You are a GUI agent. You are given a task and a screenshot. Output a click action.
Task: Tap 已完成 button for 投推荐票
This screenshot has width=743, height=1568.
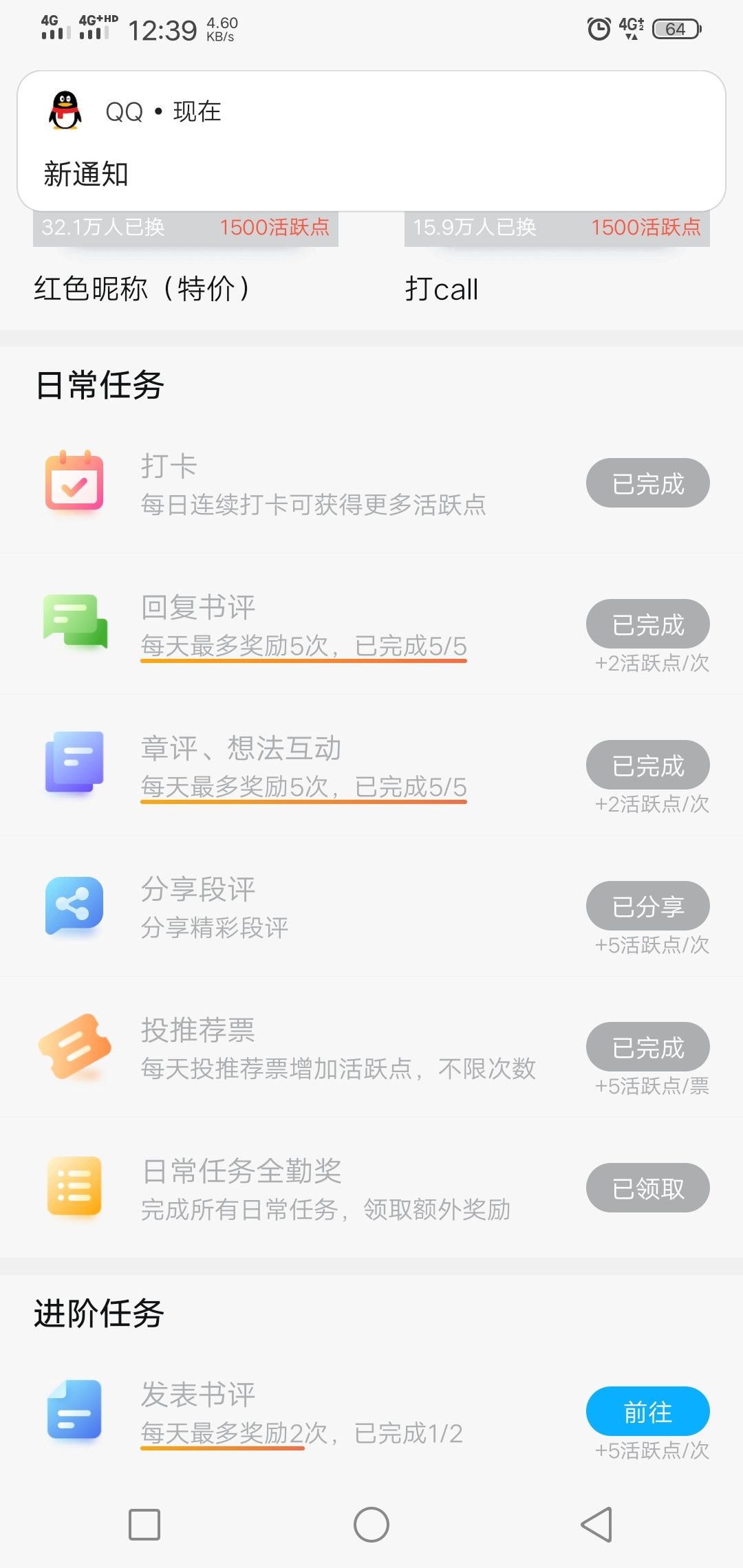647,1047
